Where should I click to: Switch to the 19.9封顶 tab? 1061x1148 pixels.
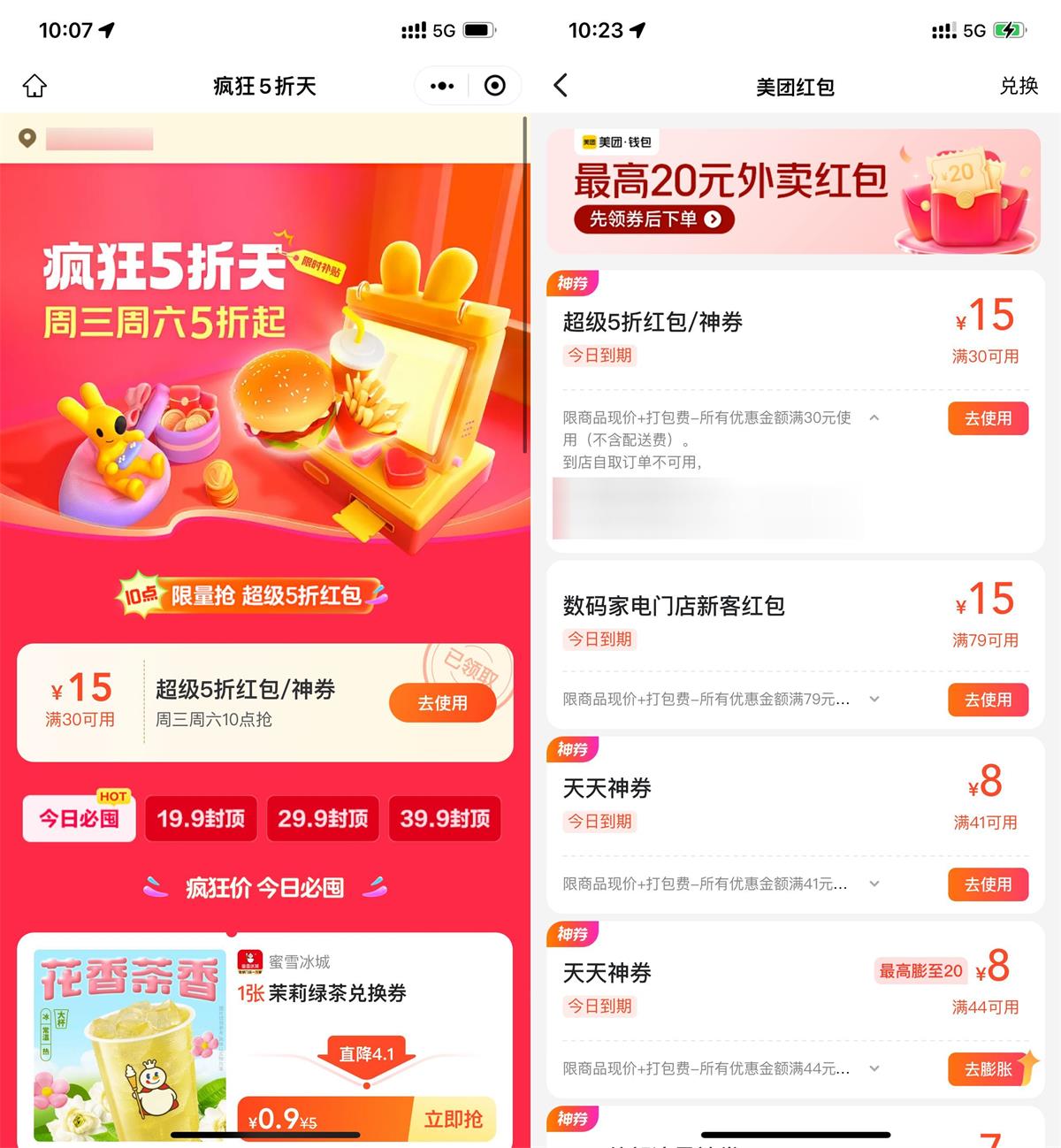[x=201, y=819]
